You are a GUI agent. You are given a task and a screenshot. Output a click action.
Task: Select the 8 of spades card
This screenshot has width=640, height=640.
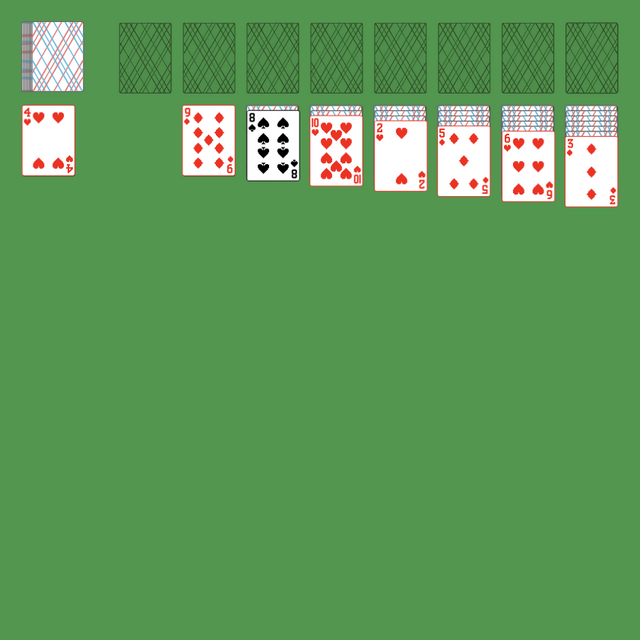[x=273, y=147]
